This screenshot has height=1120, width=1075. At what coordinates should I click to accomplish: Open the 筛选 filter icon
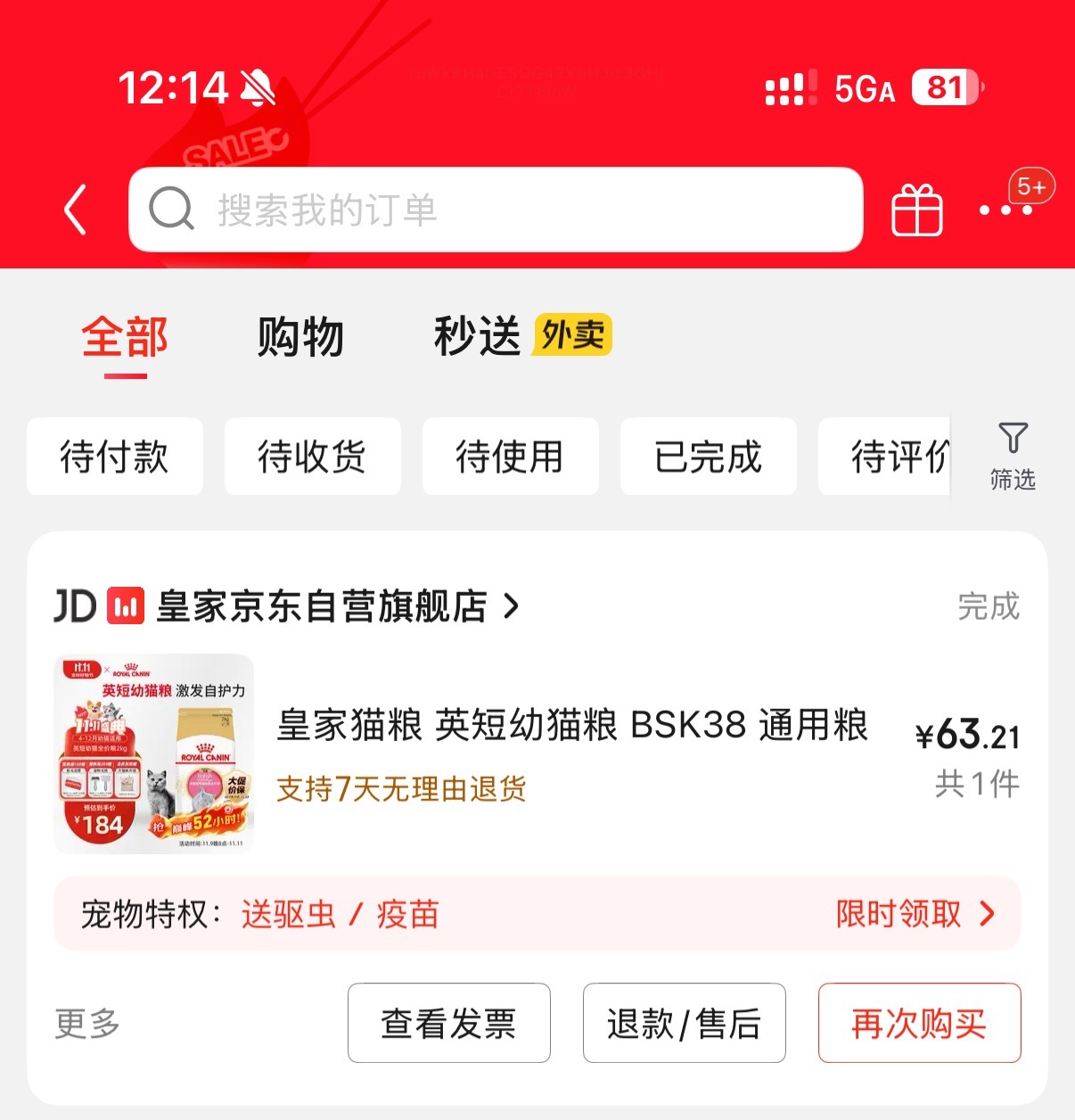click(x=1013, y=455)
